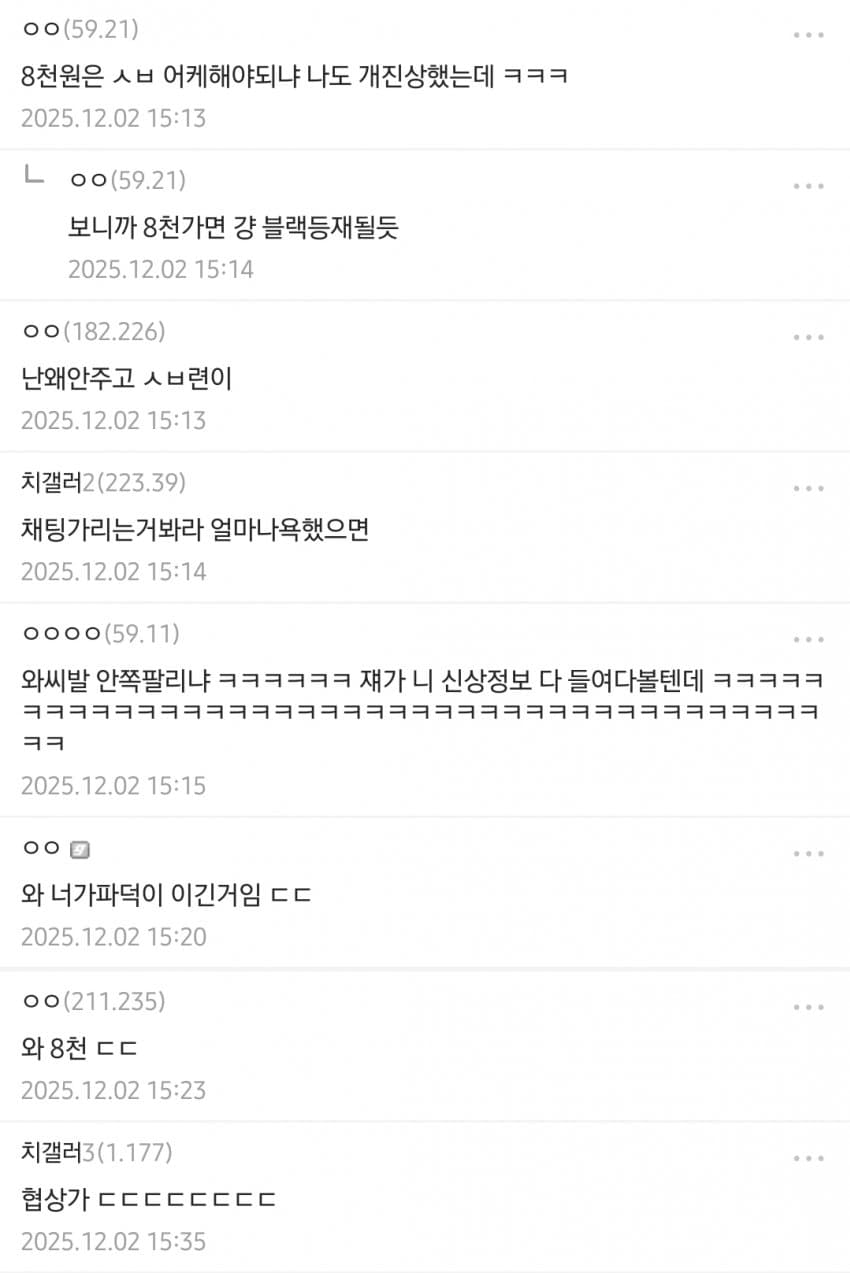Open the options menu for ㅇㅇㅇㅇ(59.11)'s comment
This screenshot has width=850, height=1273.
808,639
